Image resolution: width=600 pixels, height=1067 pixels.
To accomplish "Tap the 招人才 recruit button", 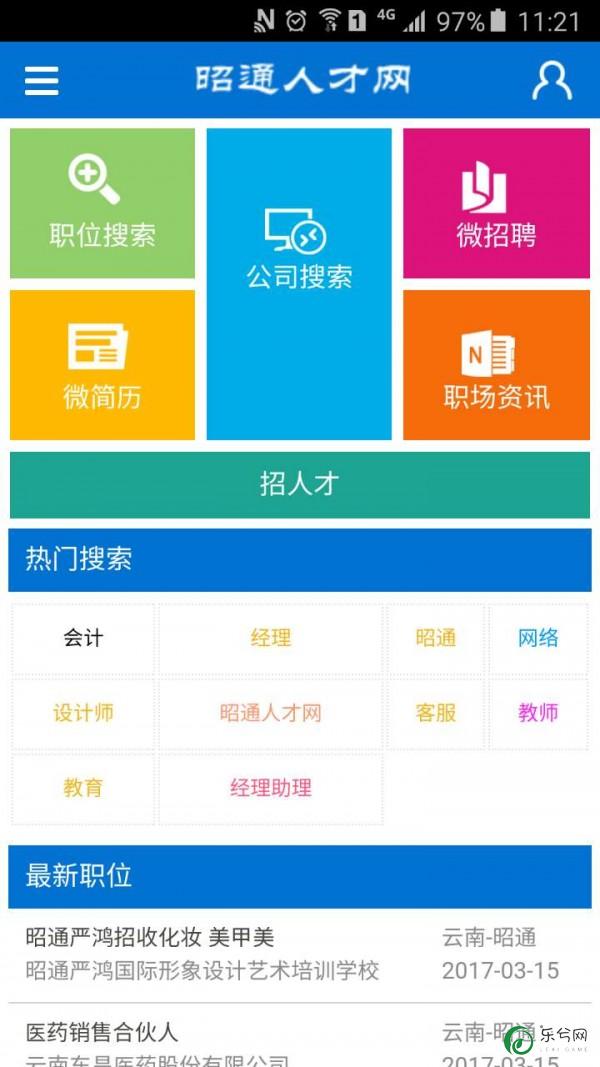I will click(x=299, y=484).
